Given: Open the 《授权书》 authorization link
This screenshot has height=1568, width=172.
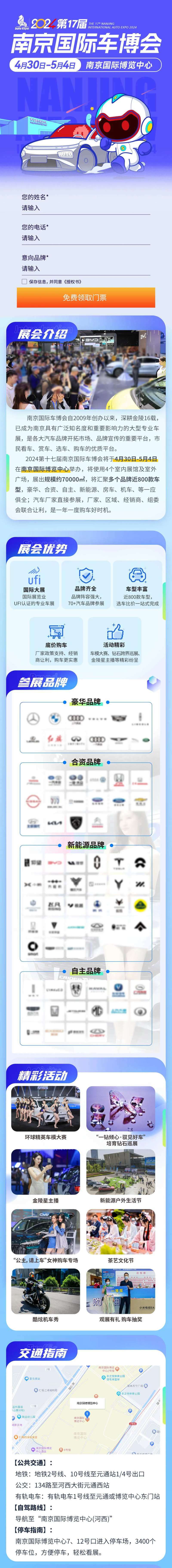Looking at the screenshot, I should [x=73, y=282].
